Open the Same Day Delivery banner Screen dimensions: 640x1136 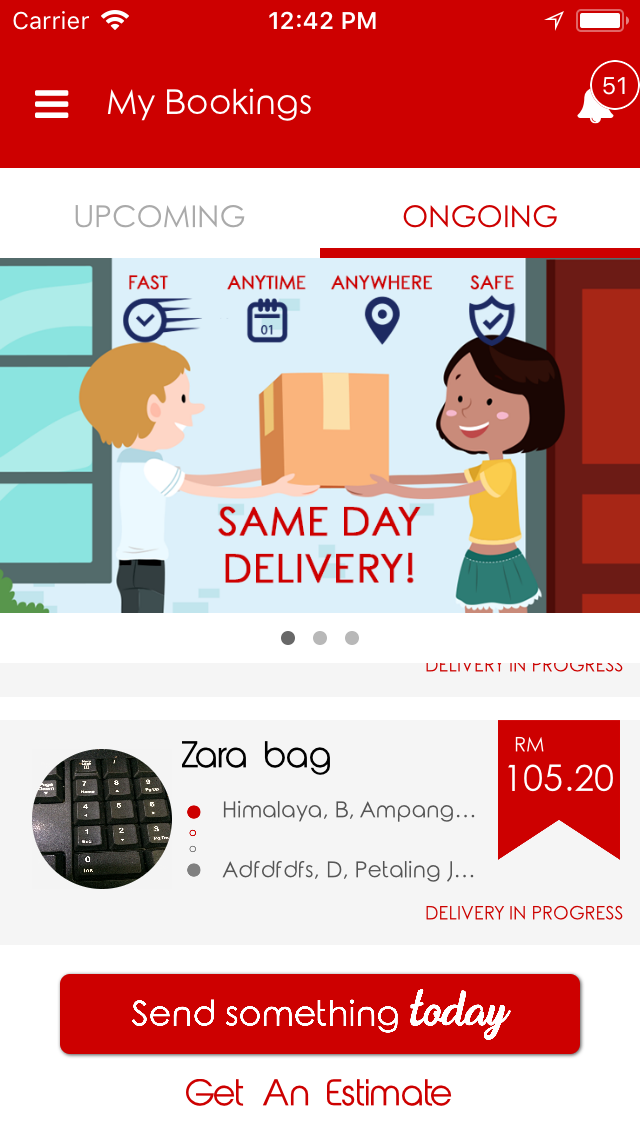click(x=320, y=435)
